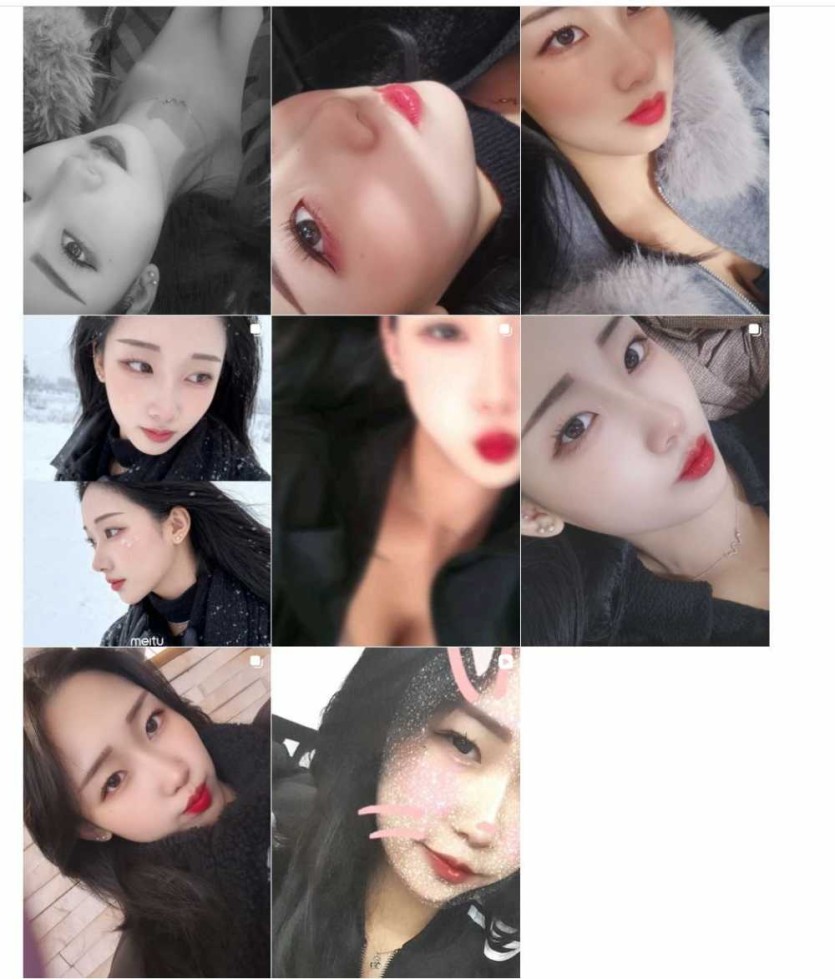
Task: View the selfie with the thin necklace
Action: pos(645,481)
